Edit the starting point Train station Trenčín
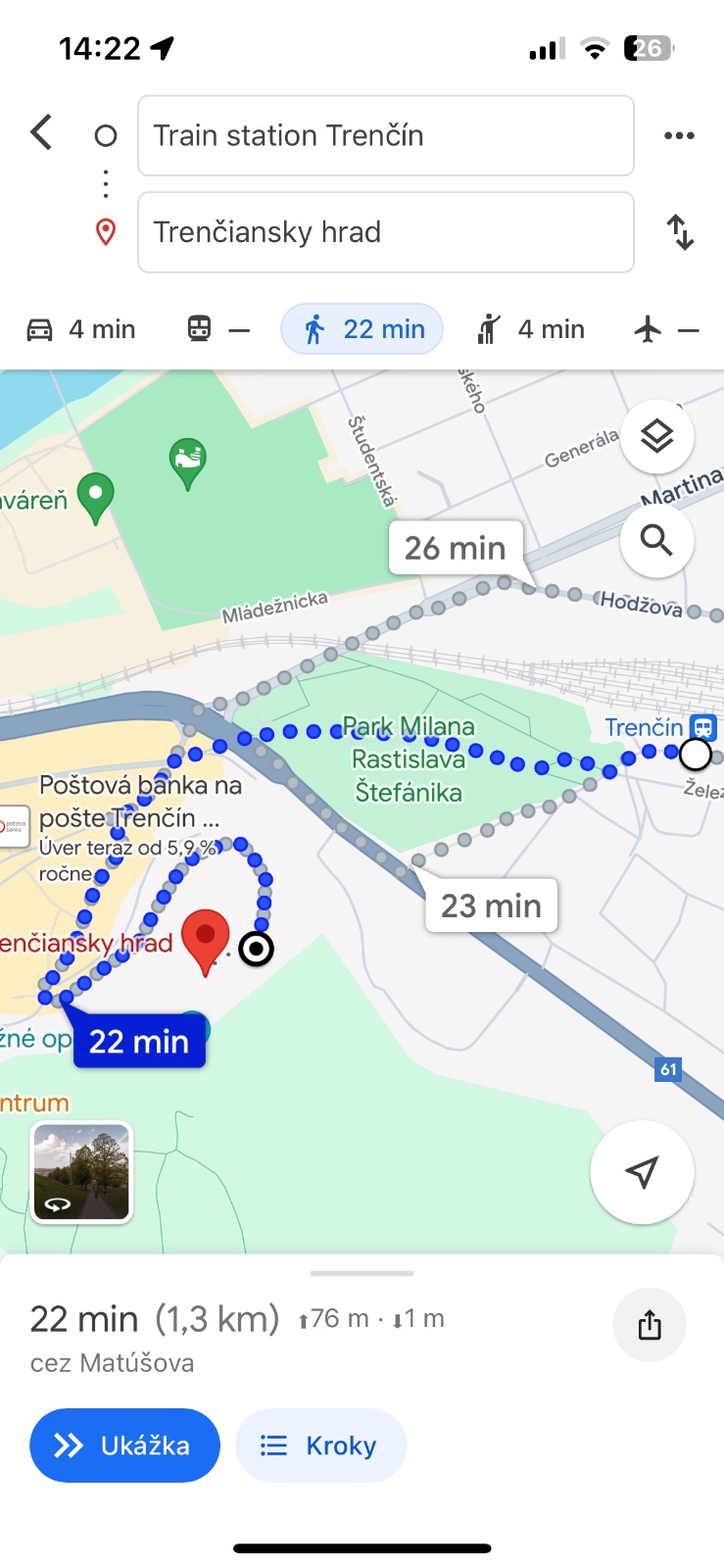The width and height of the screenshot is (724, 1568). click(386, 135)
